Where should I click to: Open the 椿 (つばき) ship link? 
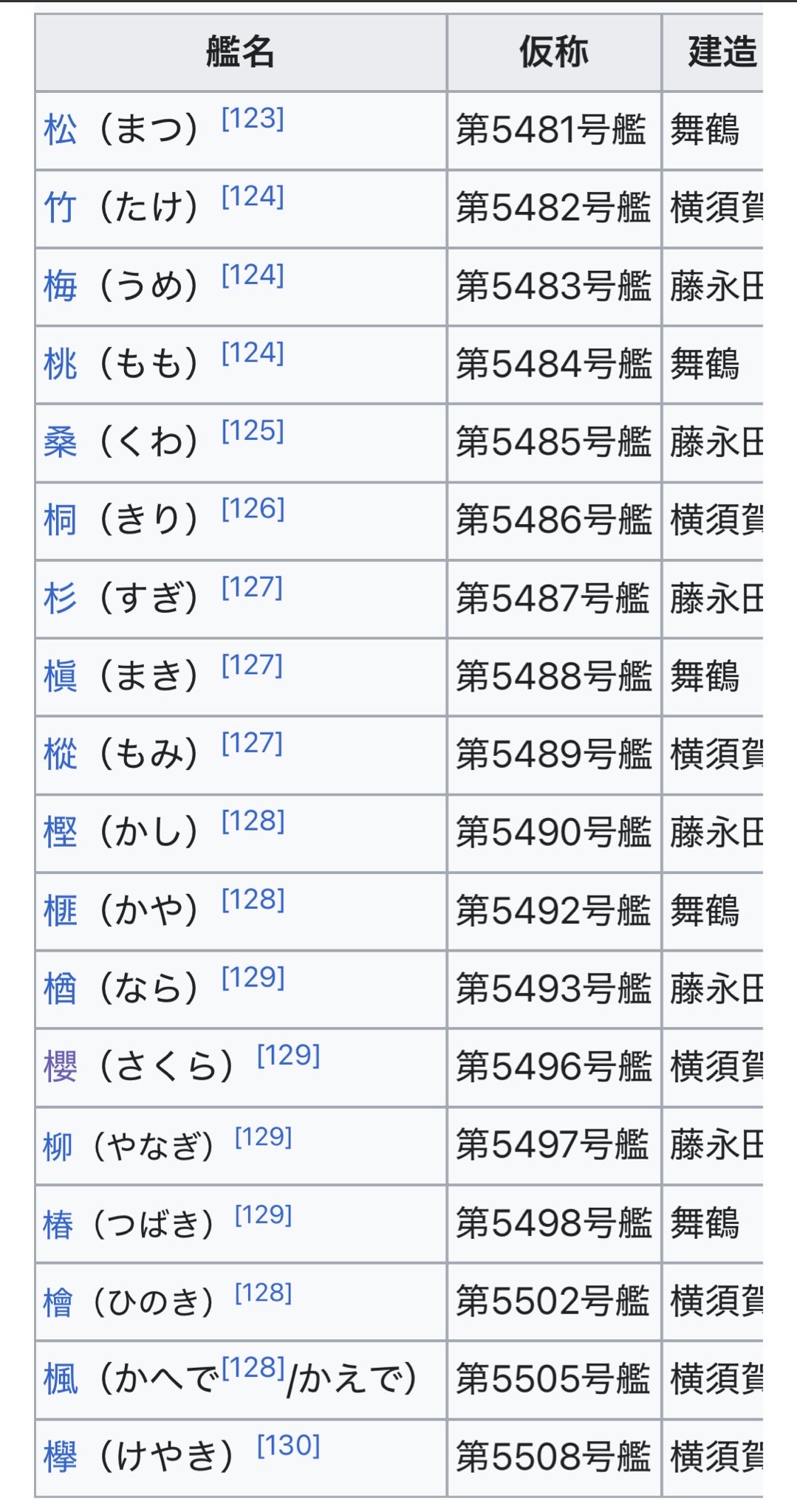tap(58, 1225)
